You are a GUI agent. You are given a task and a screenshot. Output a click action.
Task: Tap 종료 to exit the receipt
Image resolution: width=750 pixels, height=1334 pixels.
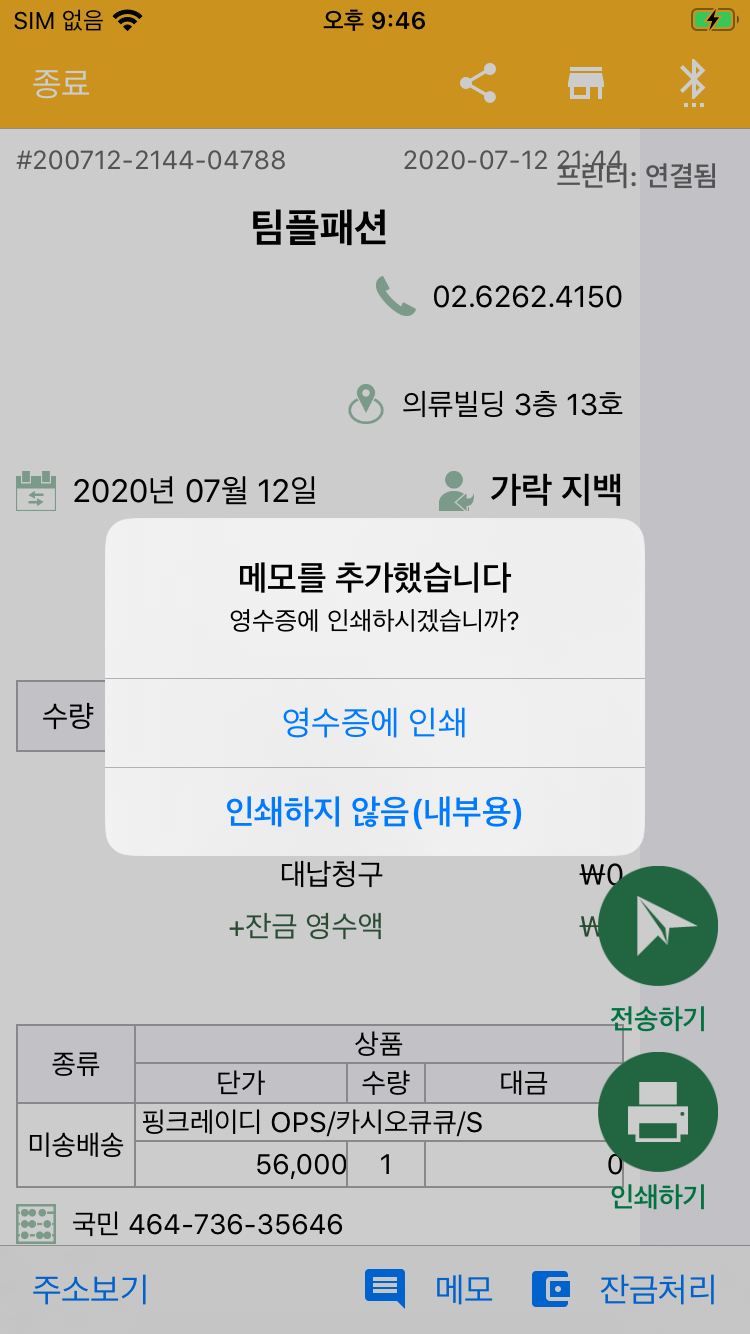62,82
